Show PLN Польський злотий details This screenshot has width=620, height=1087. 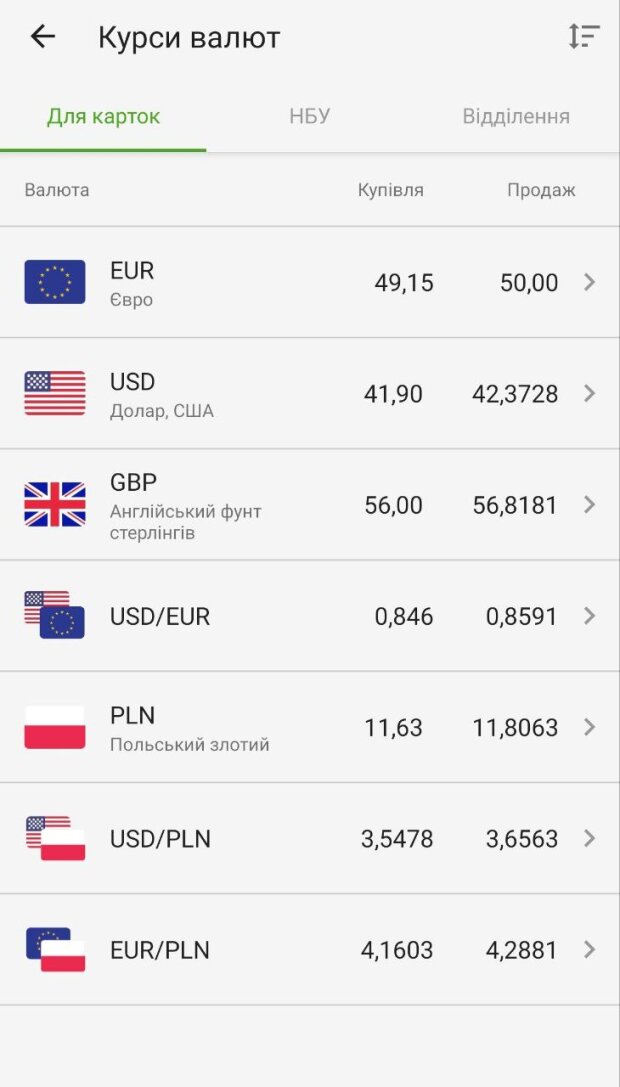(x=310, y=727)
